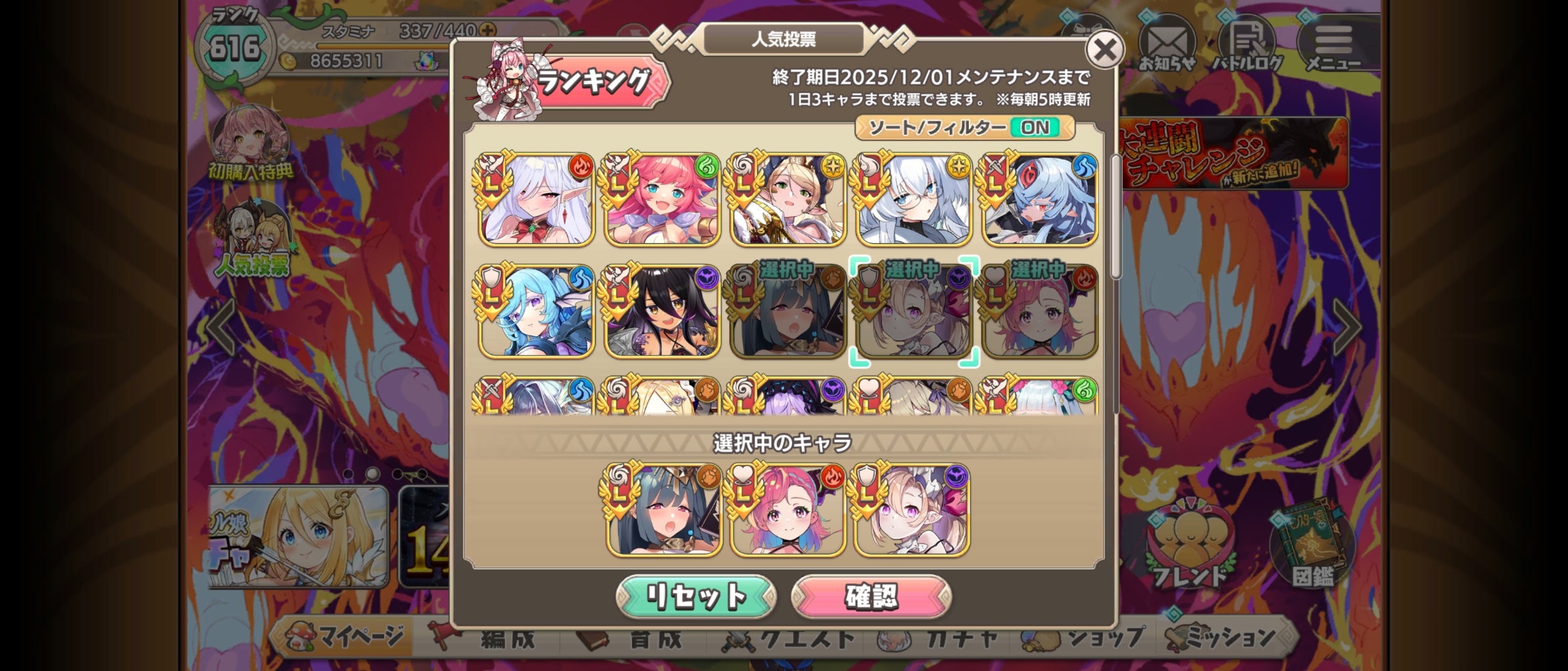Viewport: 1568px width, 671px height.
Task: Select the white-haired glasses character
Action: point(914,200)
